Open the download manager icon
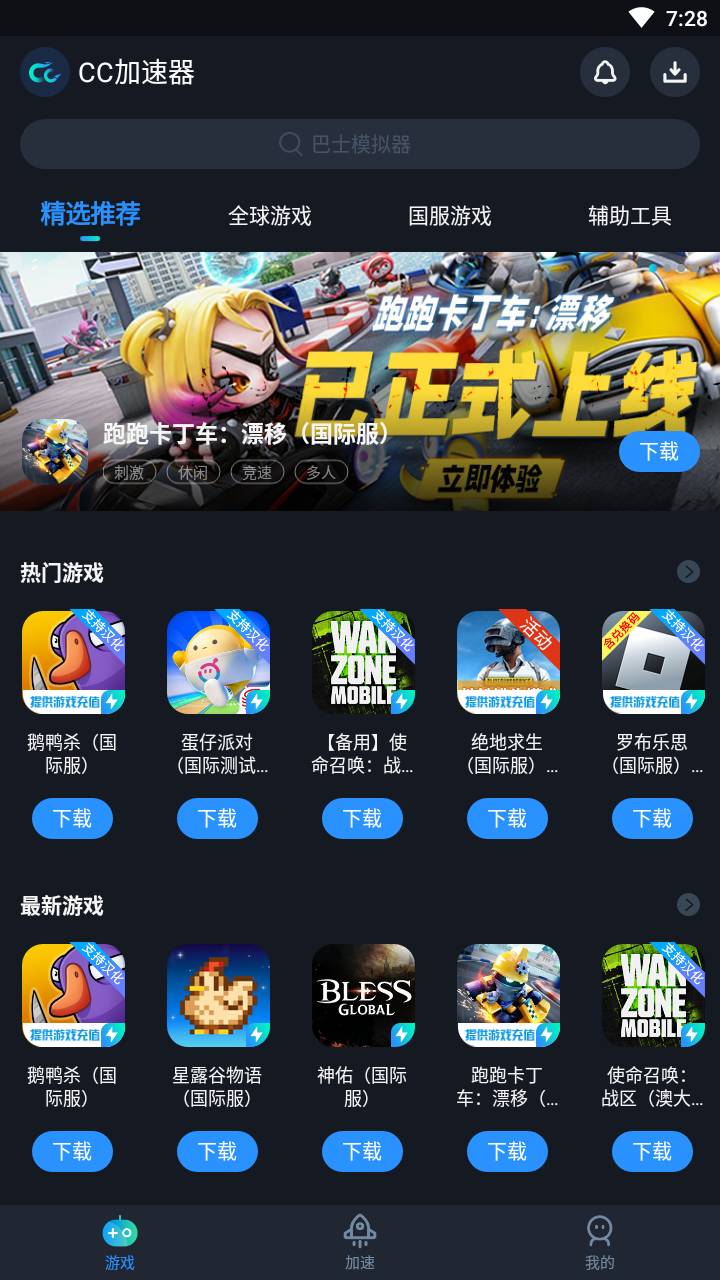Screen dimensions: 720x1280 pyautogui.click(x=675, y=72)
